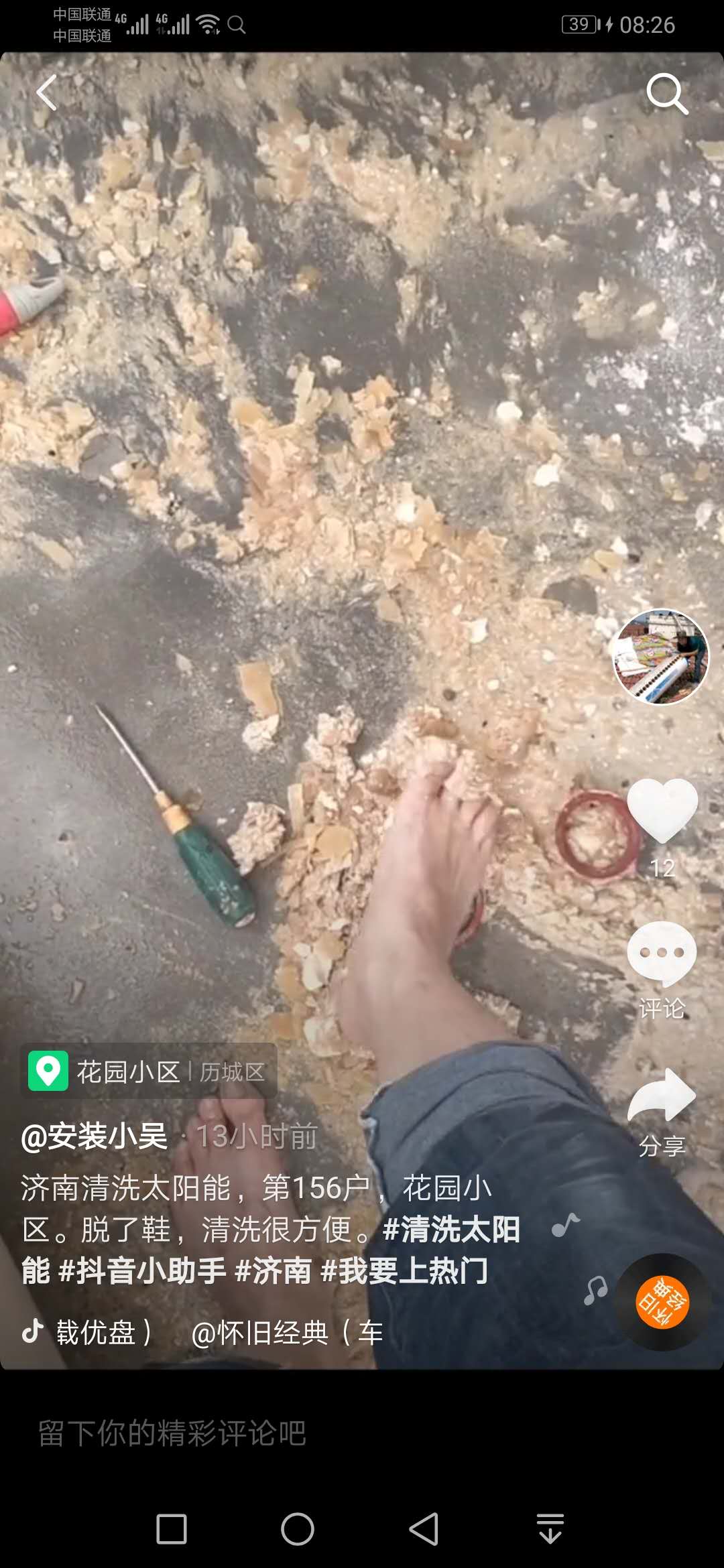Visit @安装小吴 profile from username
The width and height of the screenshot is (724, 1568).
(x=95, y=1136)
